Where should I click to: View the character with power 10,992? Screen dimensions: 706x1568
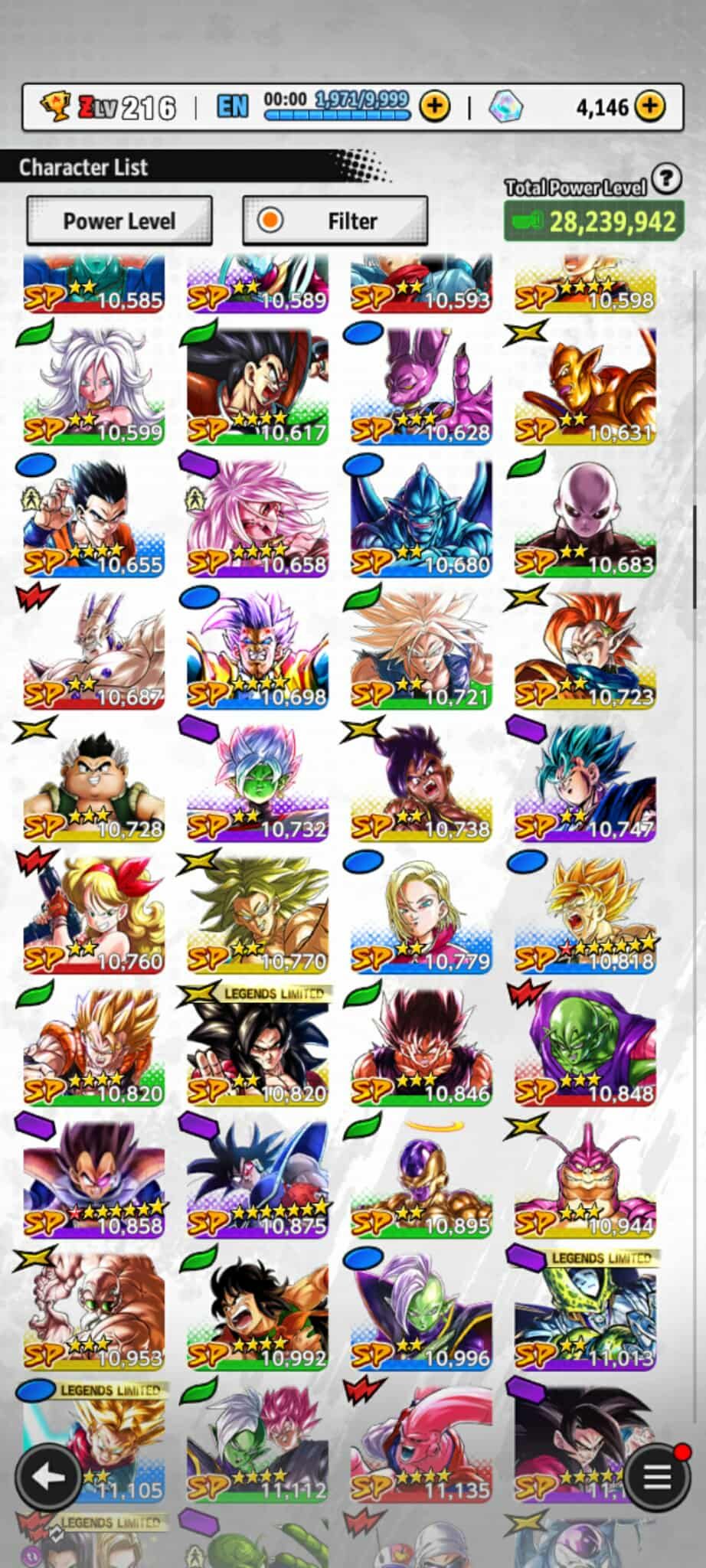click(257, 1314)
